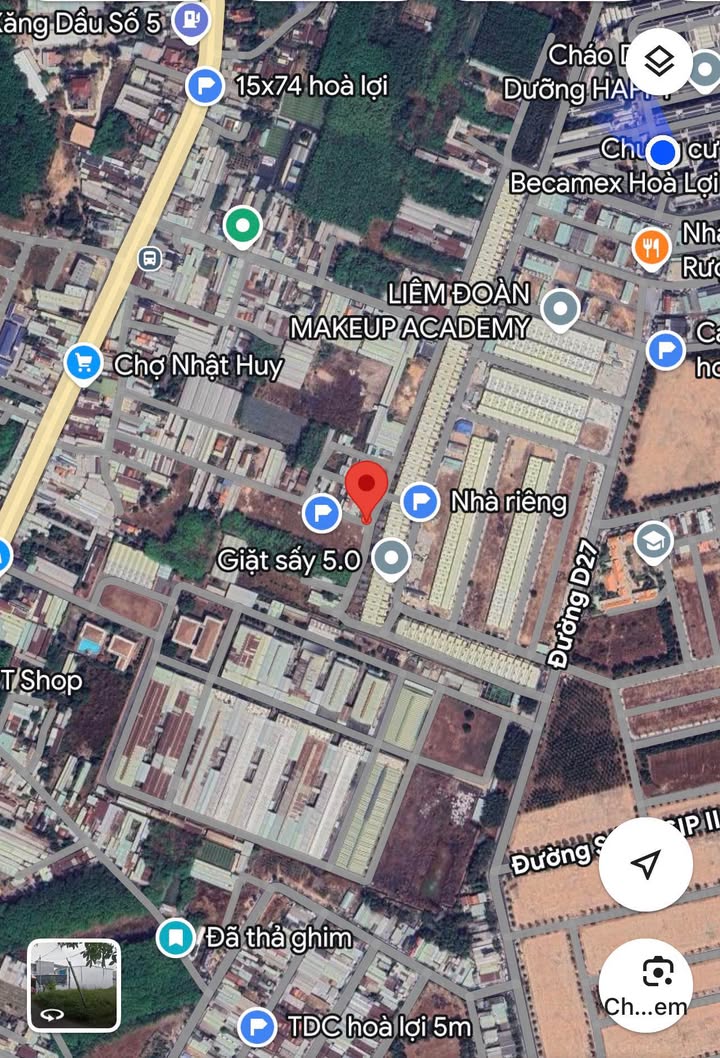The height and width of the screenshot is (1058, 720).
Task: Select the Nhà riêng parking marker
Action: [x=420, y=500]
